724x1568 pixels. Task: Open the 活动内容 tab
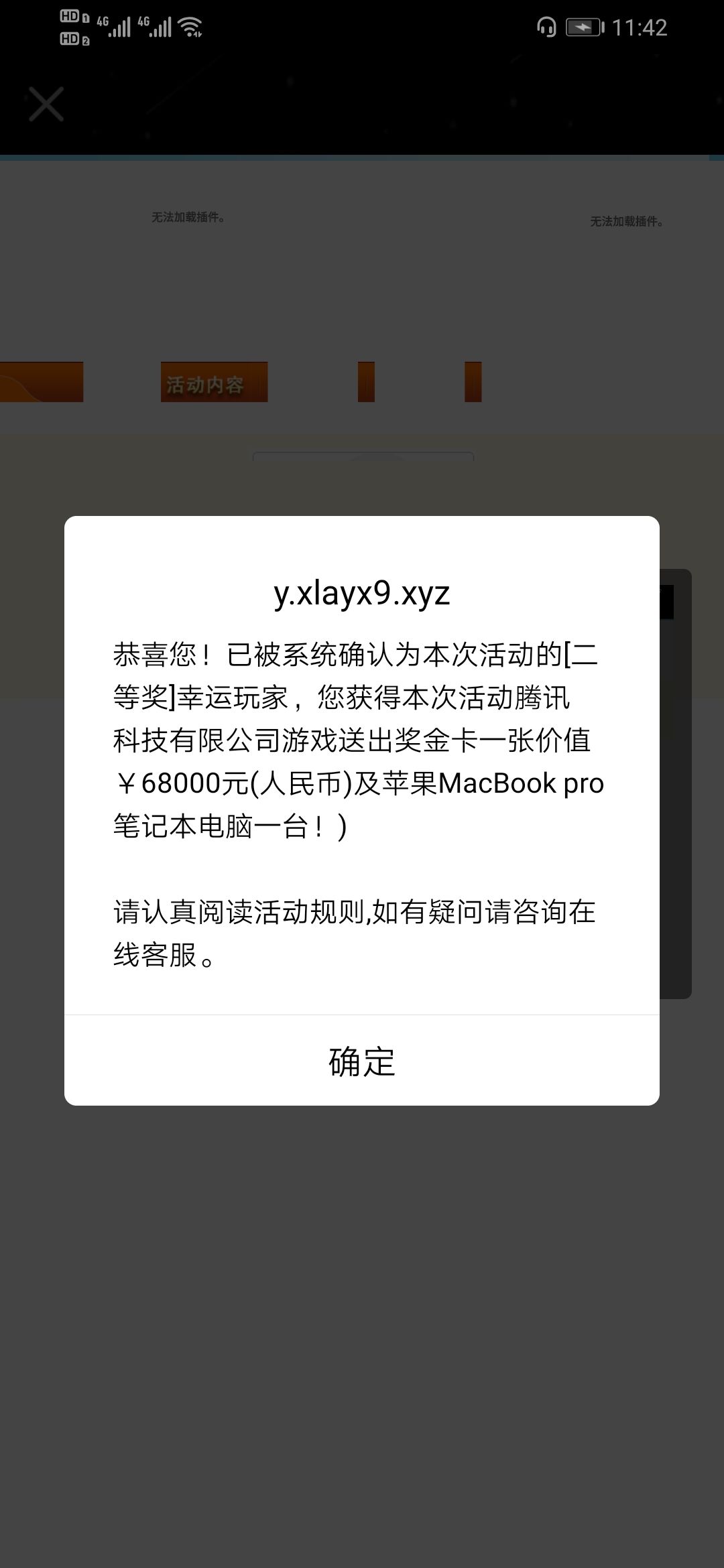pyautogui.click(x=214, y=382)
